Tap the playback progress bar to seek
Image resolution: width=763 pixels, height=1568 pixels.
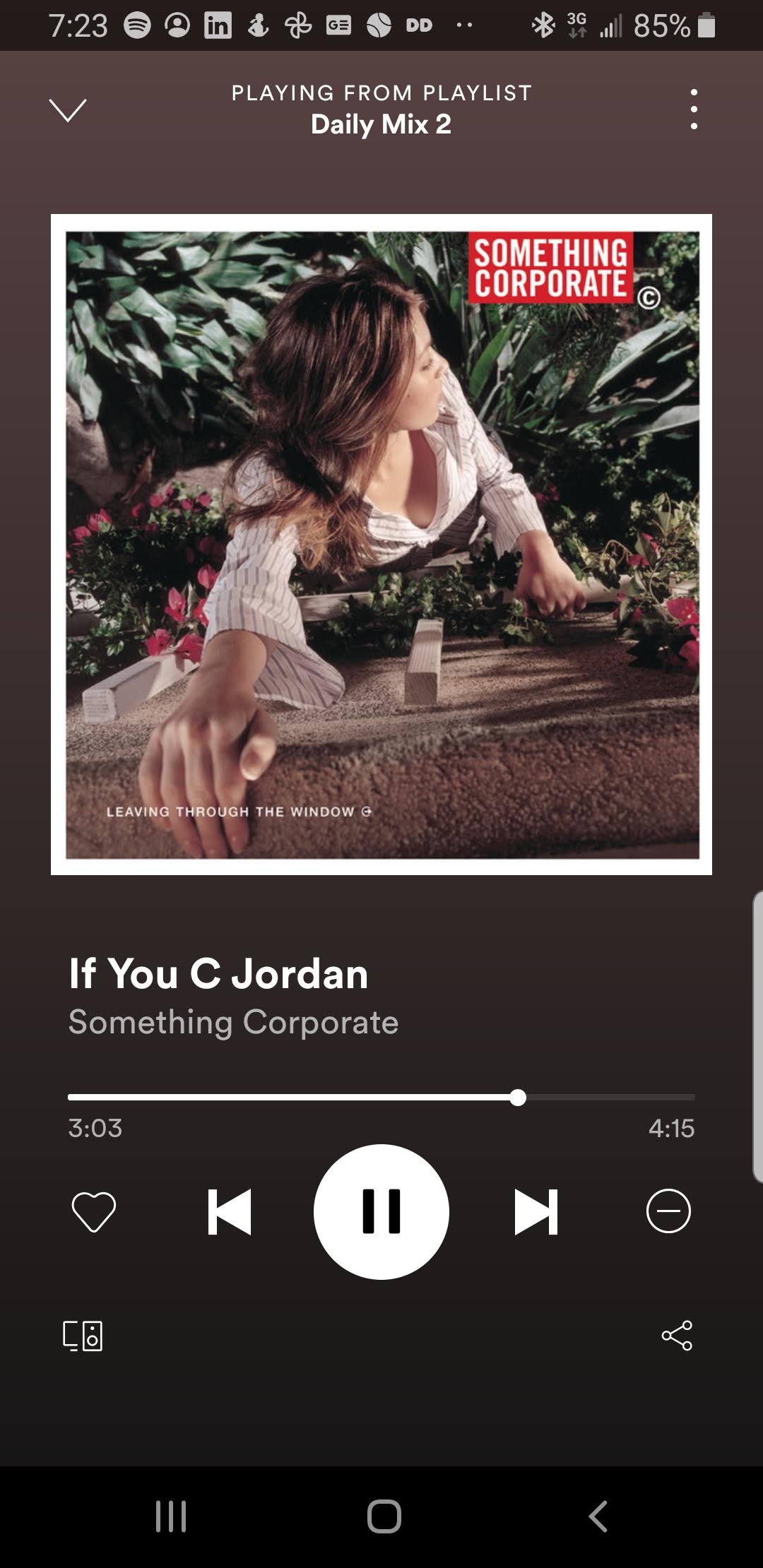pyautogui.click(x=381, y=1097)
